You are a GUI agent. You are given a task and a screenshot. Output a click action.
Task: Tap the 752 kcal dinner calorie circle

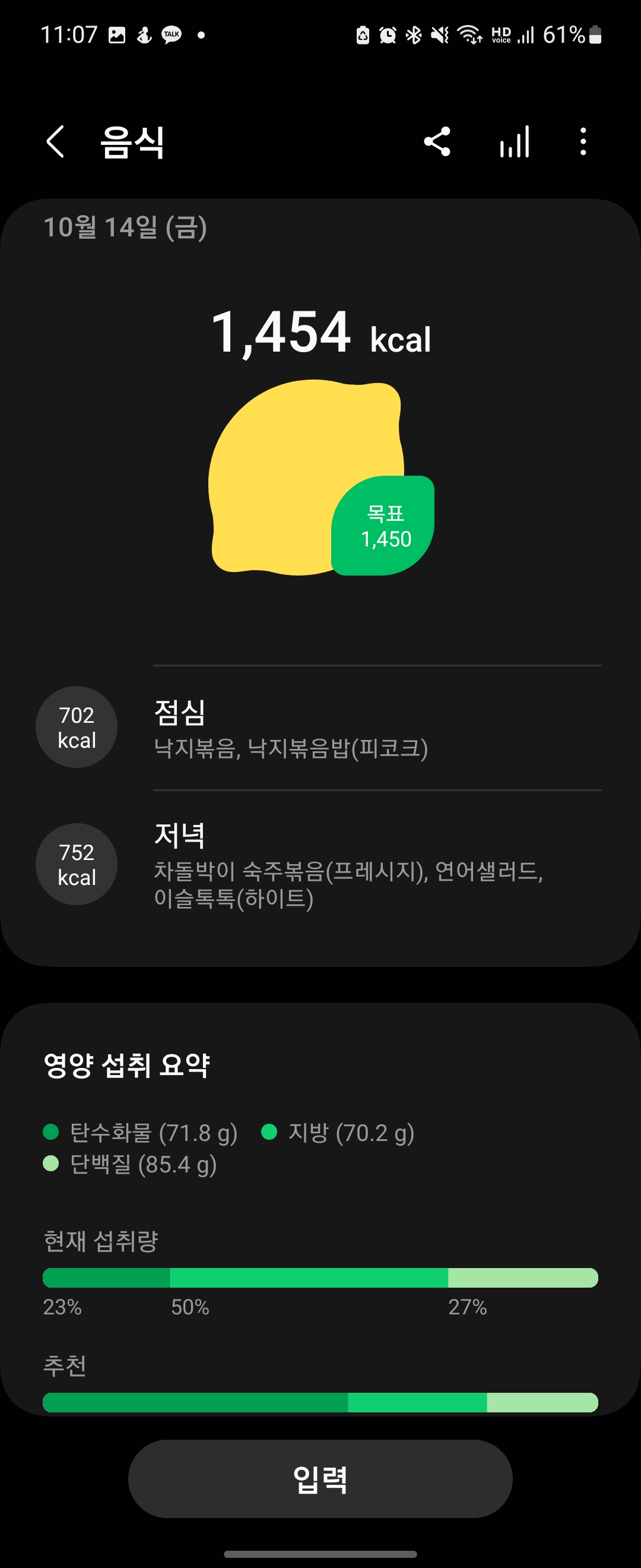pos(75,864)
